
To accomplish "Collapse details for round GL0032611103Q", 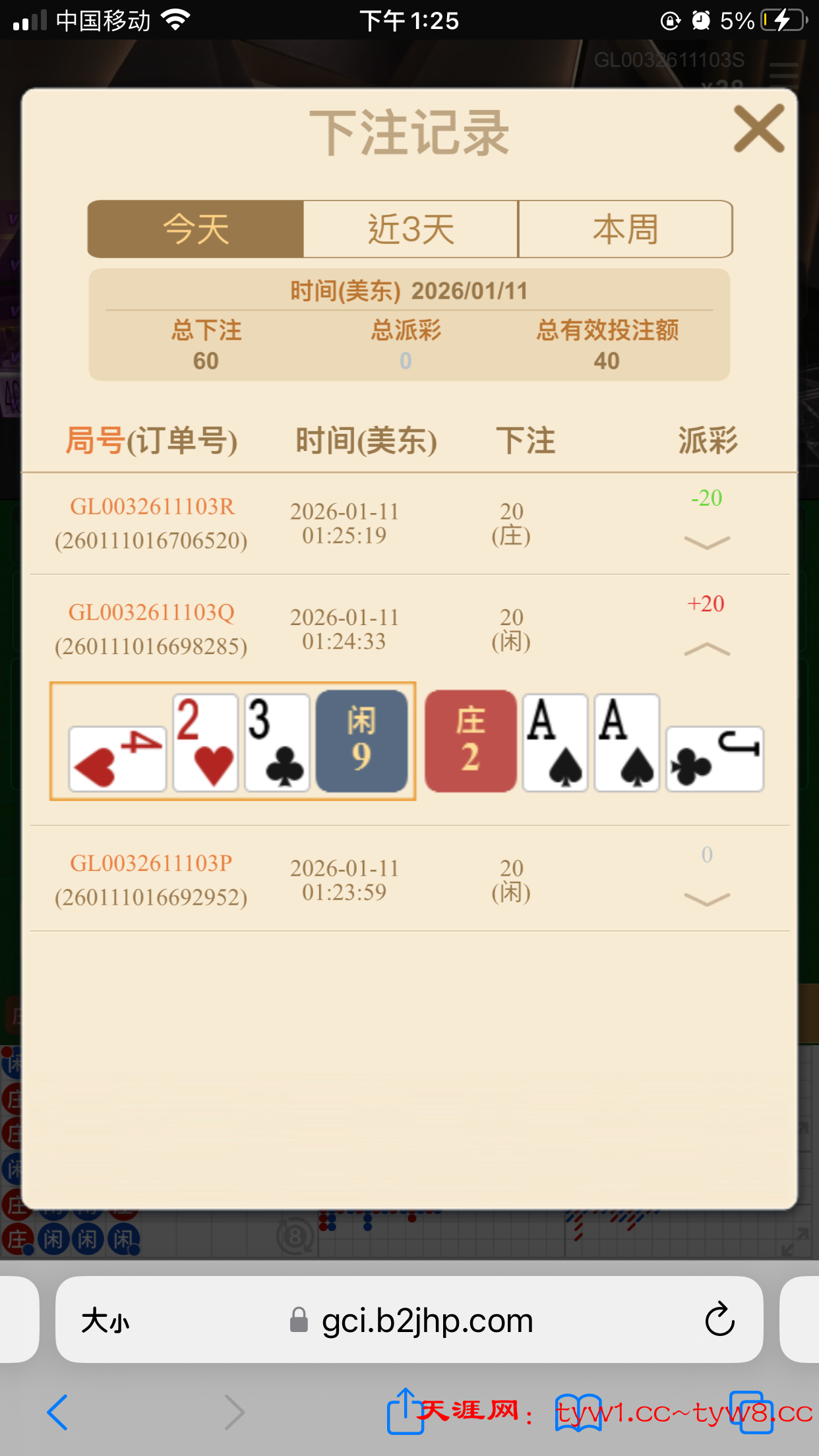I will point(707,650).
